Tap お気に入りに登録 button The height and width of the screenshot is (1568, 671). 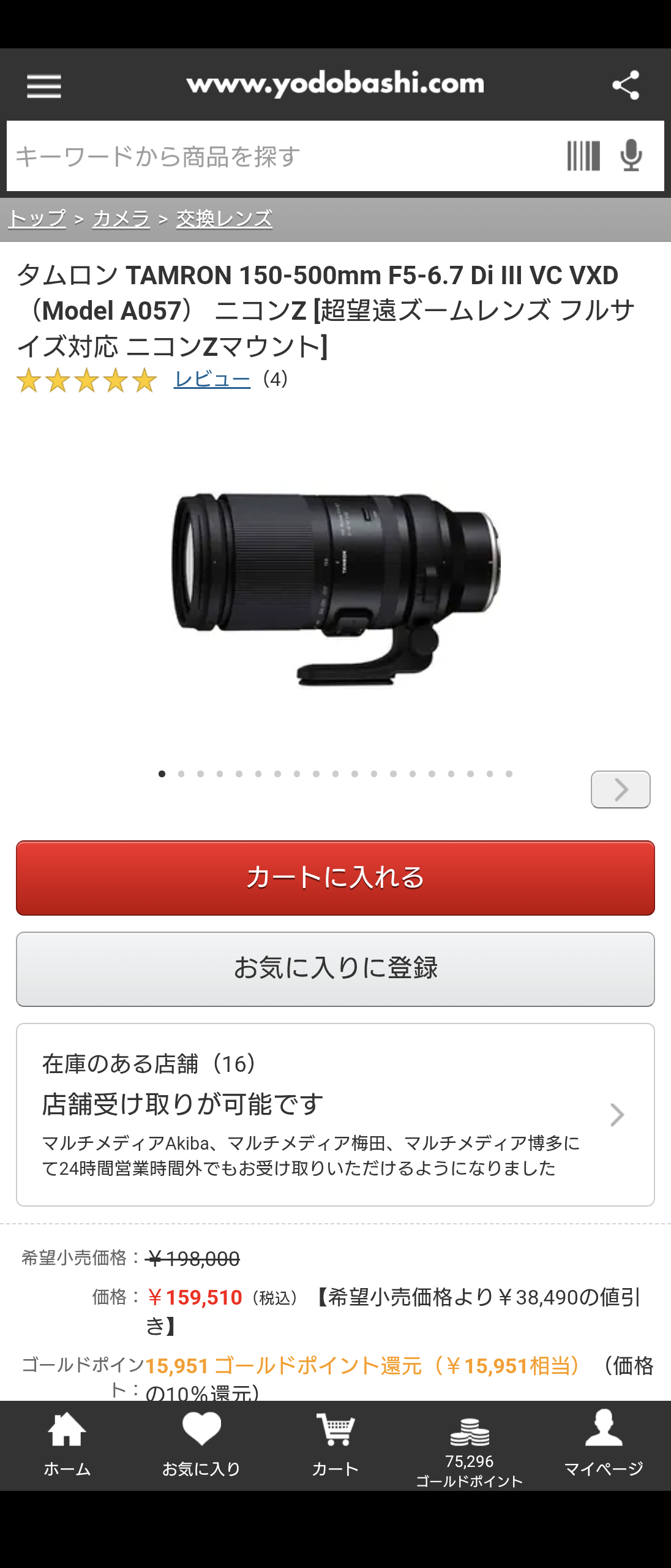tap(335, 969)
